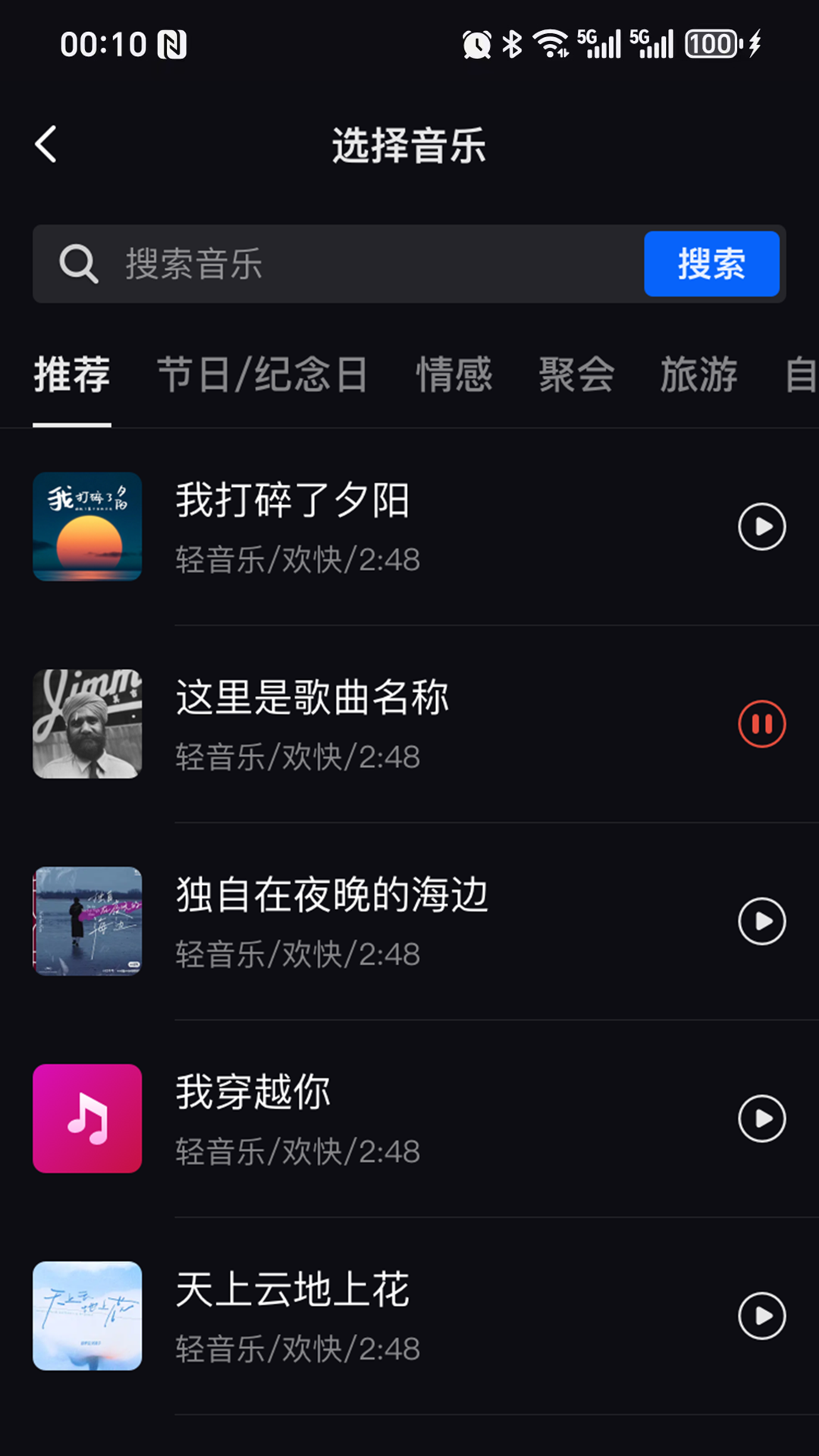Open the 推荐 tab

(72, 376)
